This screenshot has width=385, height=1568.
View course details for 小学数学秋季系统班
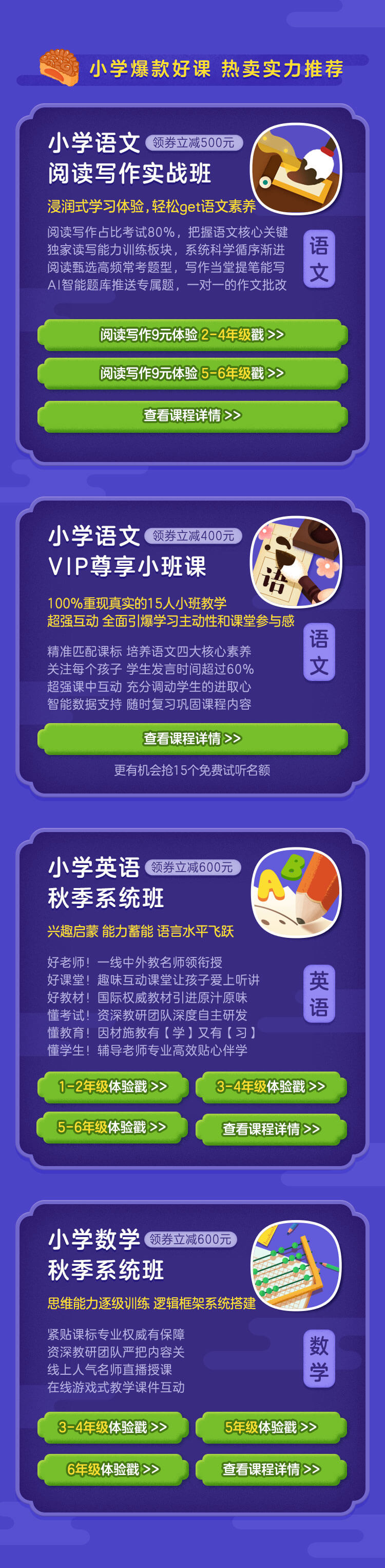point(271,1469)
